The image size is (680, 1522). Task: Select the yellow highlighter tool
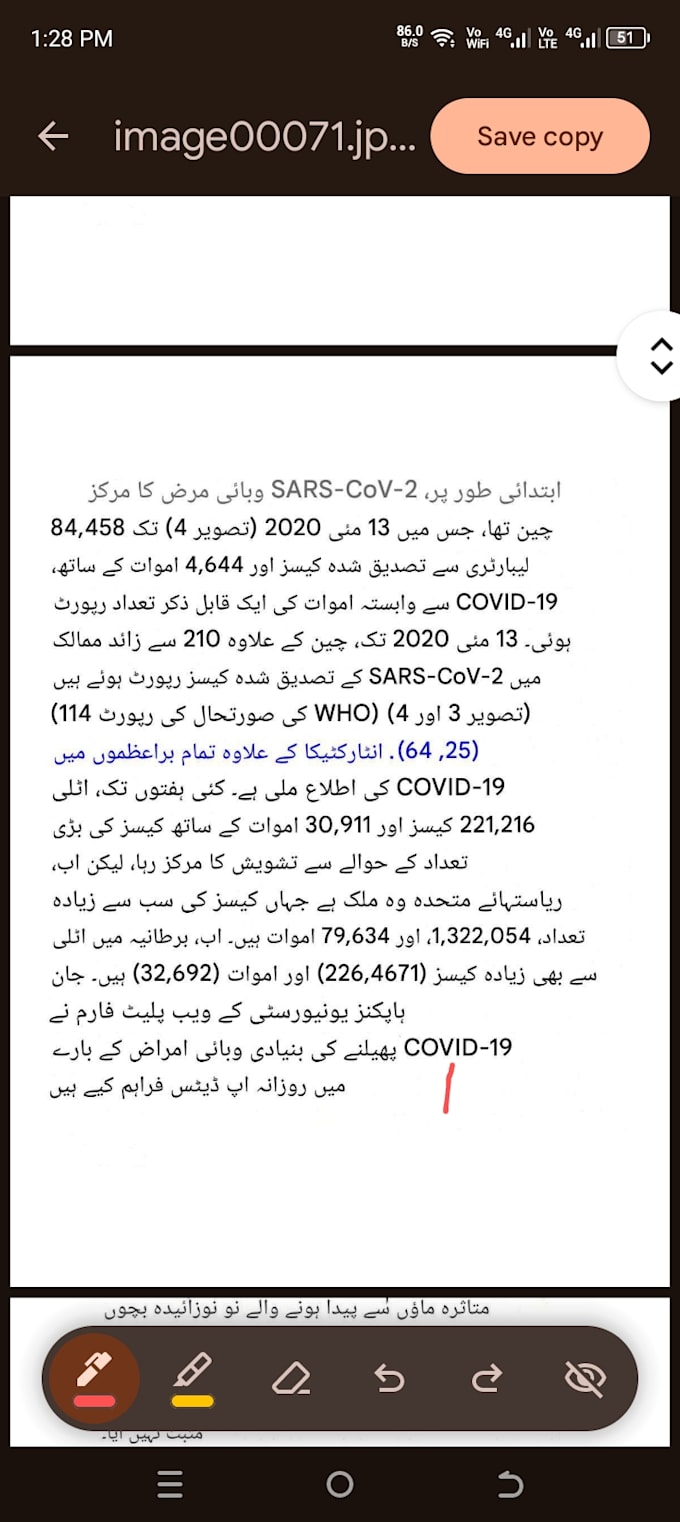pyautogui.click(x=192, y=1380)
